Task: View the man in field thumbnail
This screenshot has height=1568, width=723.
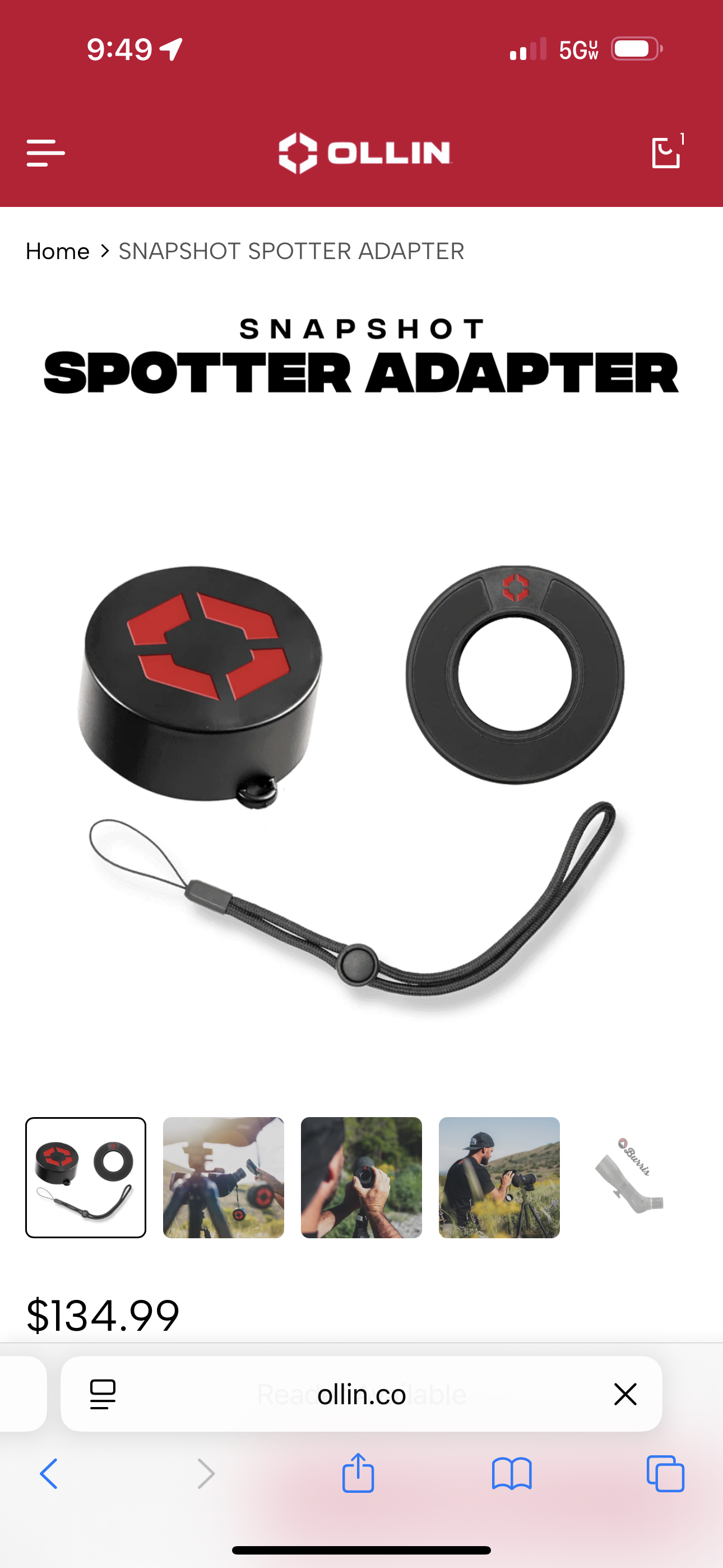Action: pos(499,1177)
